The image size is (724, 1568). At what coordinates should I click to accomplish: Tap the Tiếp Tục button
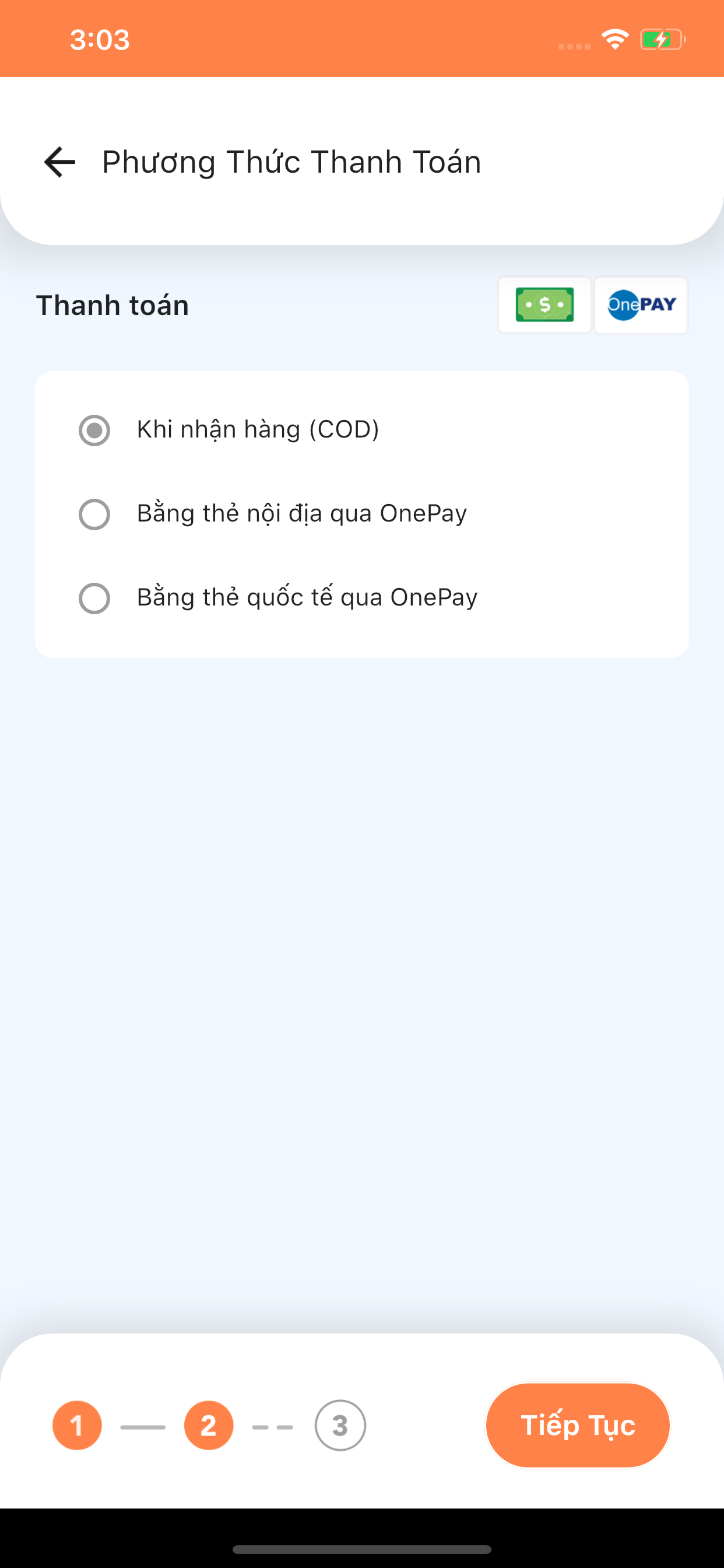577,1426
